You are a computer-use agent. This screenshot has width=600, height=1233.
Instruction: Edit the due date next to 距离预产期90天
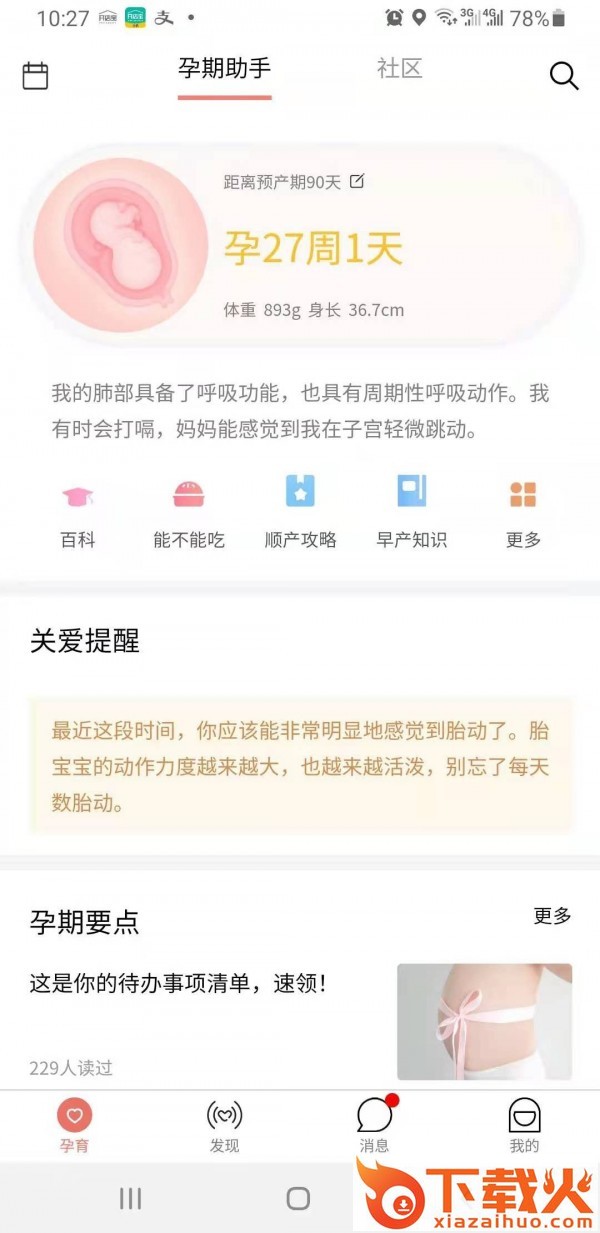click(x=357, y=182)
